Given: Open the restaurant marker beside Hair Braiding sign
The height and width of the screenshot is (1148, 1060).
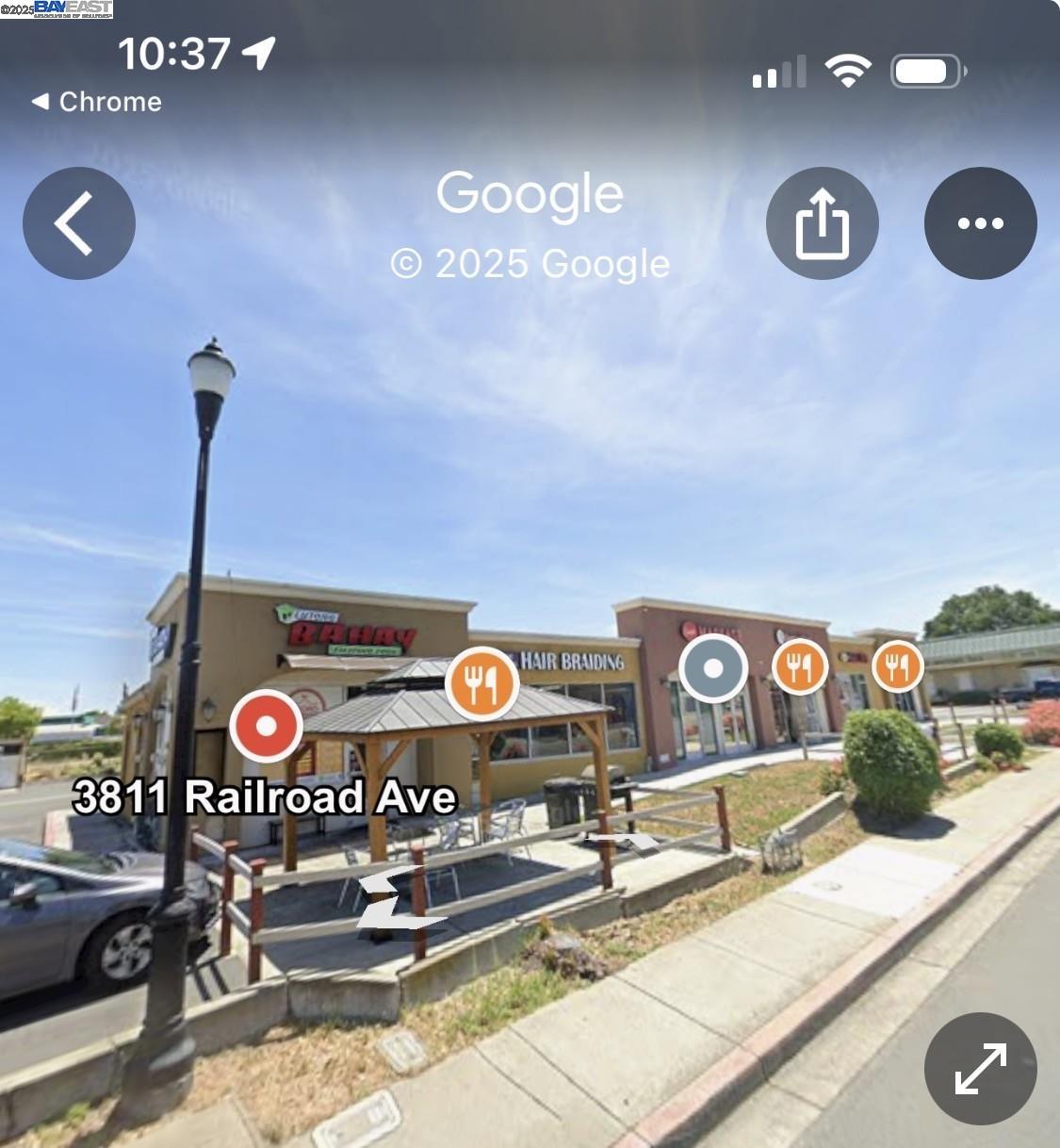Looking at the screenshot, I should tap(481, 682).
